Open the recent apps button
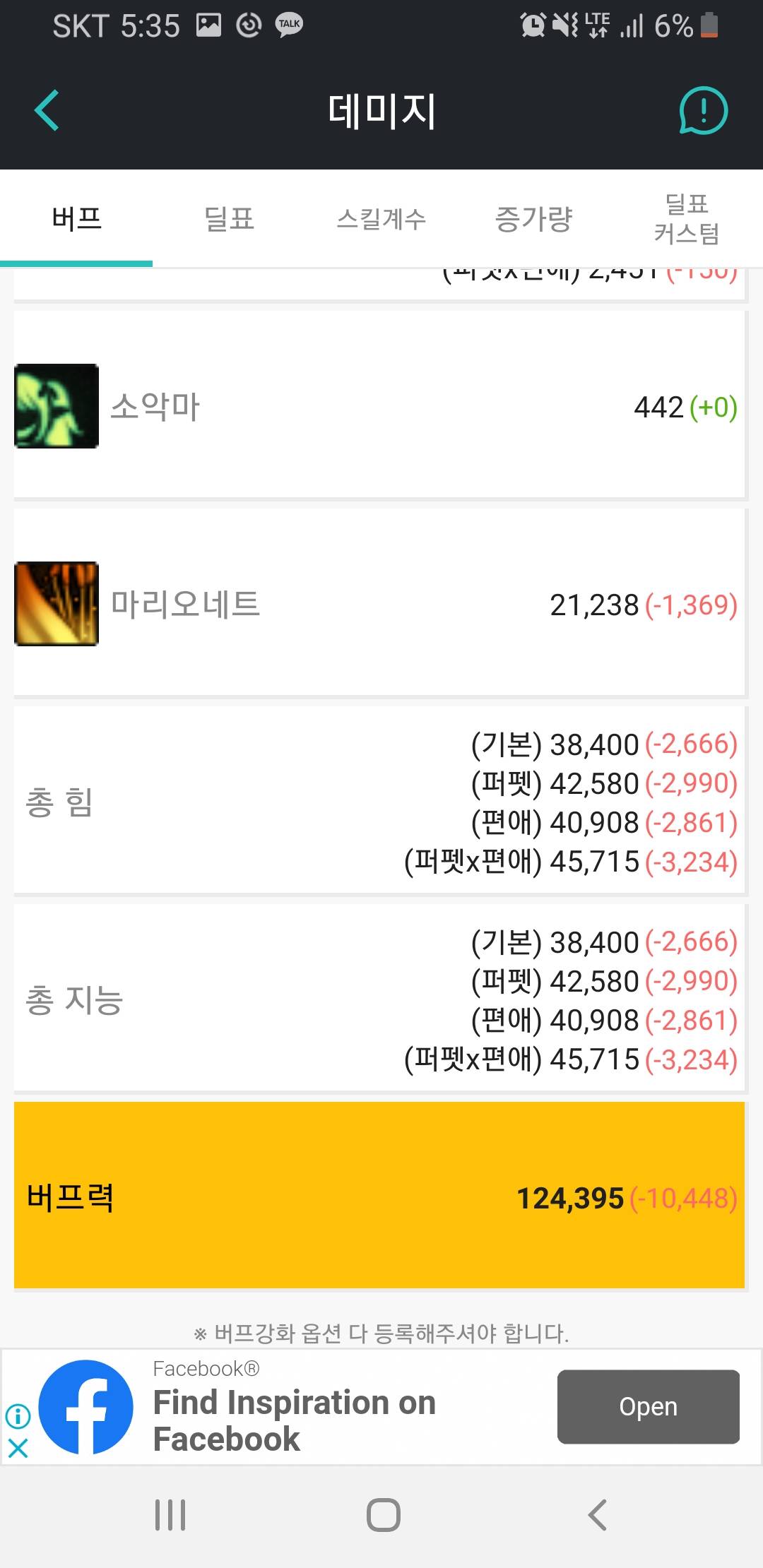 (170, 1515)
